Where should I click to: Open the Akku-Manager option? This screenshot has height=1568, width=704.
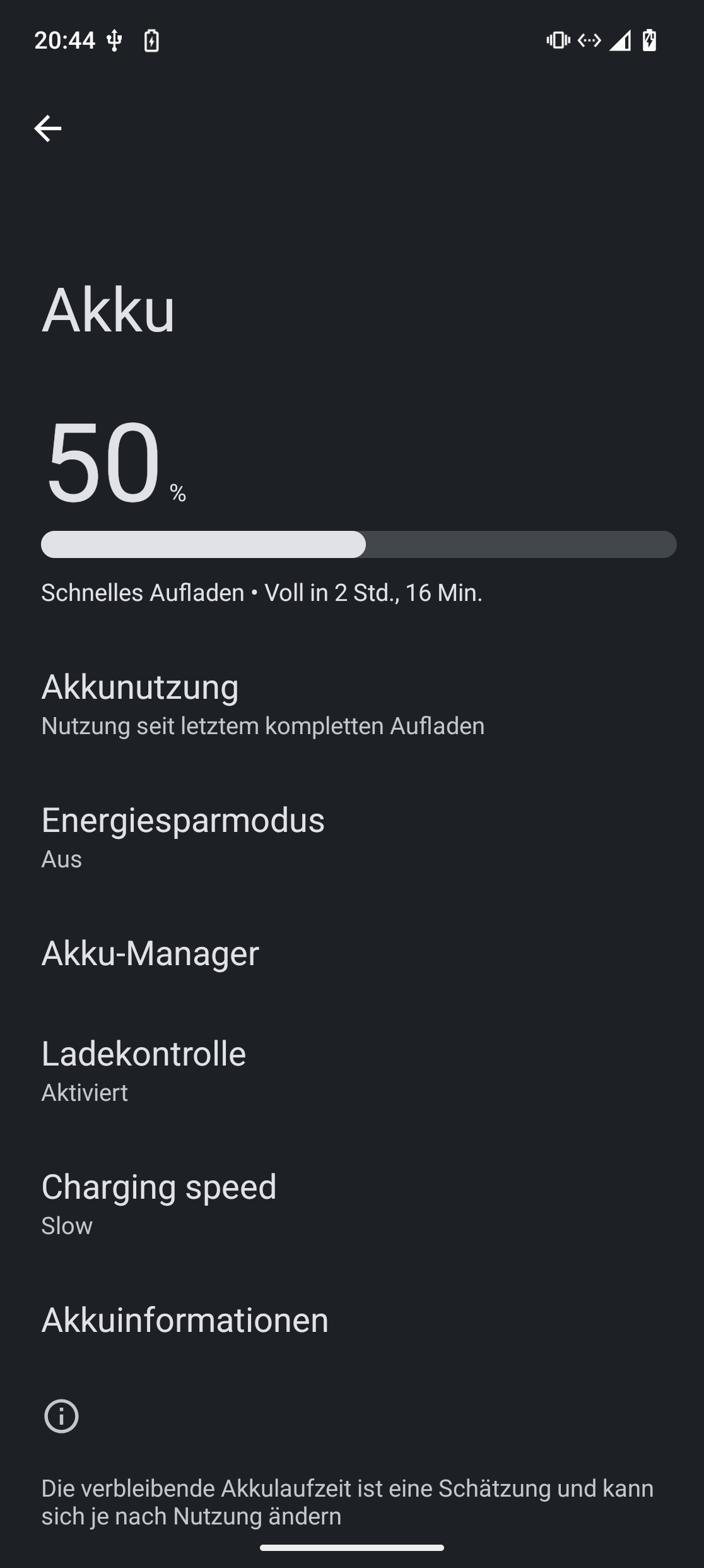[x=150, y=953]
